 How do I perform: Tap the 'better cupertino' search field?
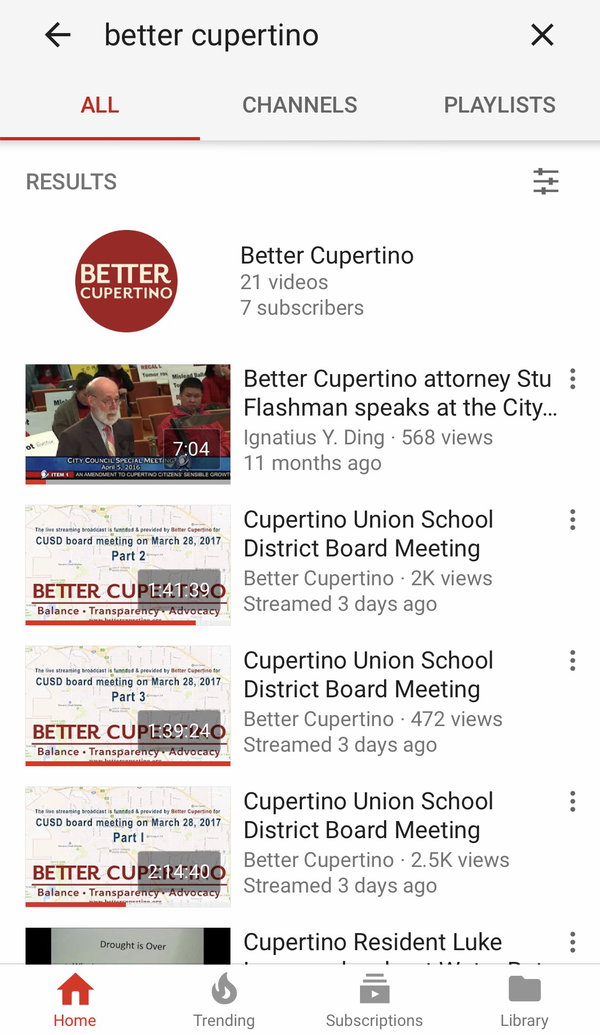point(300,36)
